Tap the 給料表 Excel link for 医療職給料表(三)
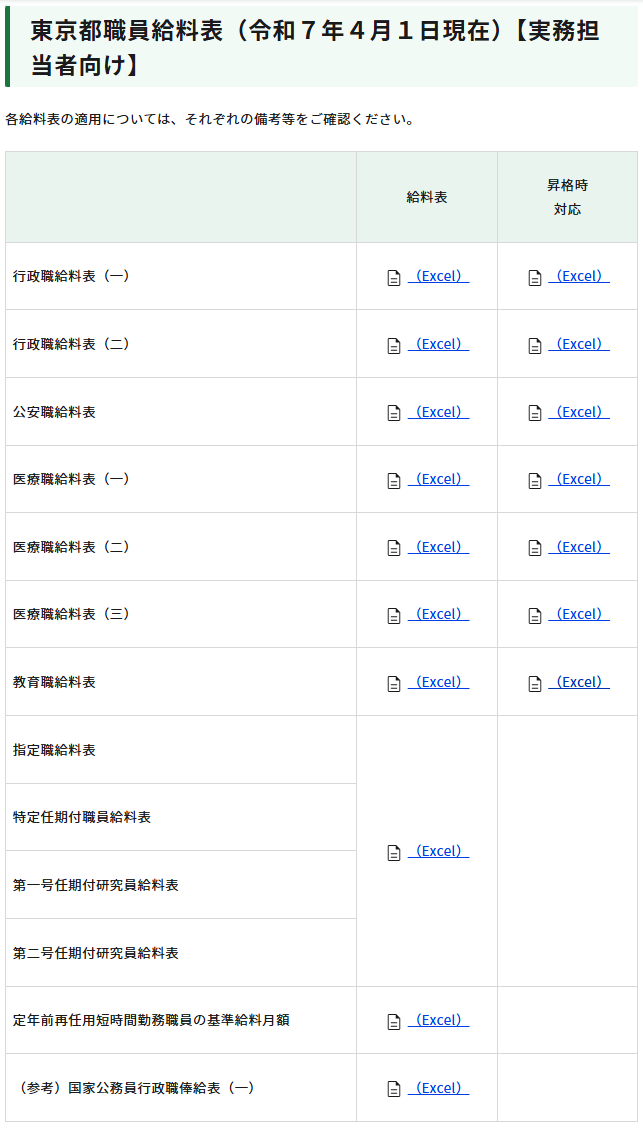643x1128 pixels. [438, 615]
